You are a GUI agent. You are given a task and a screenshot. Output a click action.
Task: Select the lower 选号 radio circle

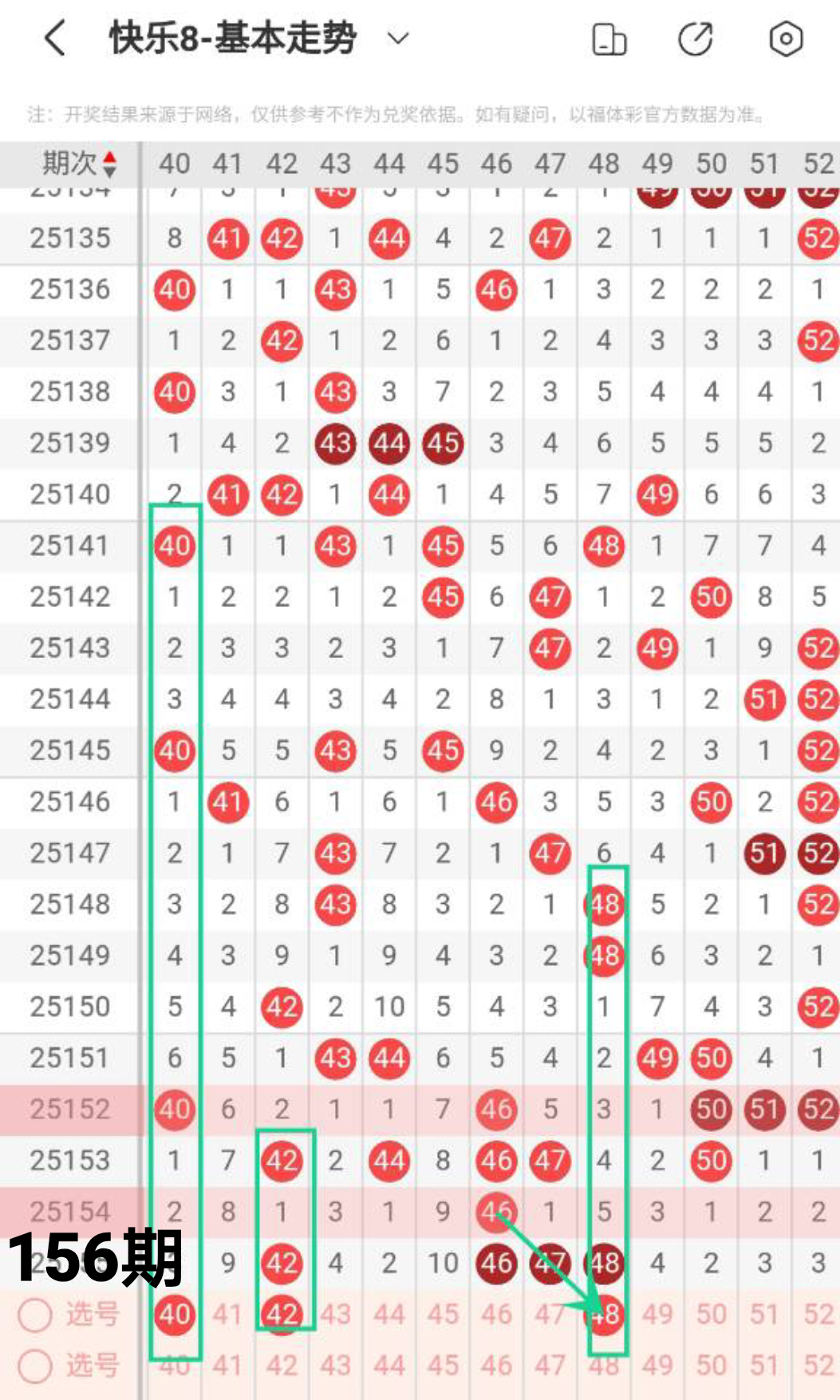click(x=35, y=1366)
